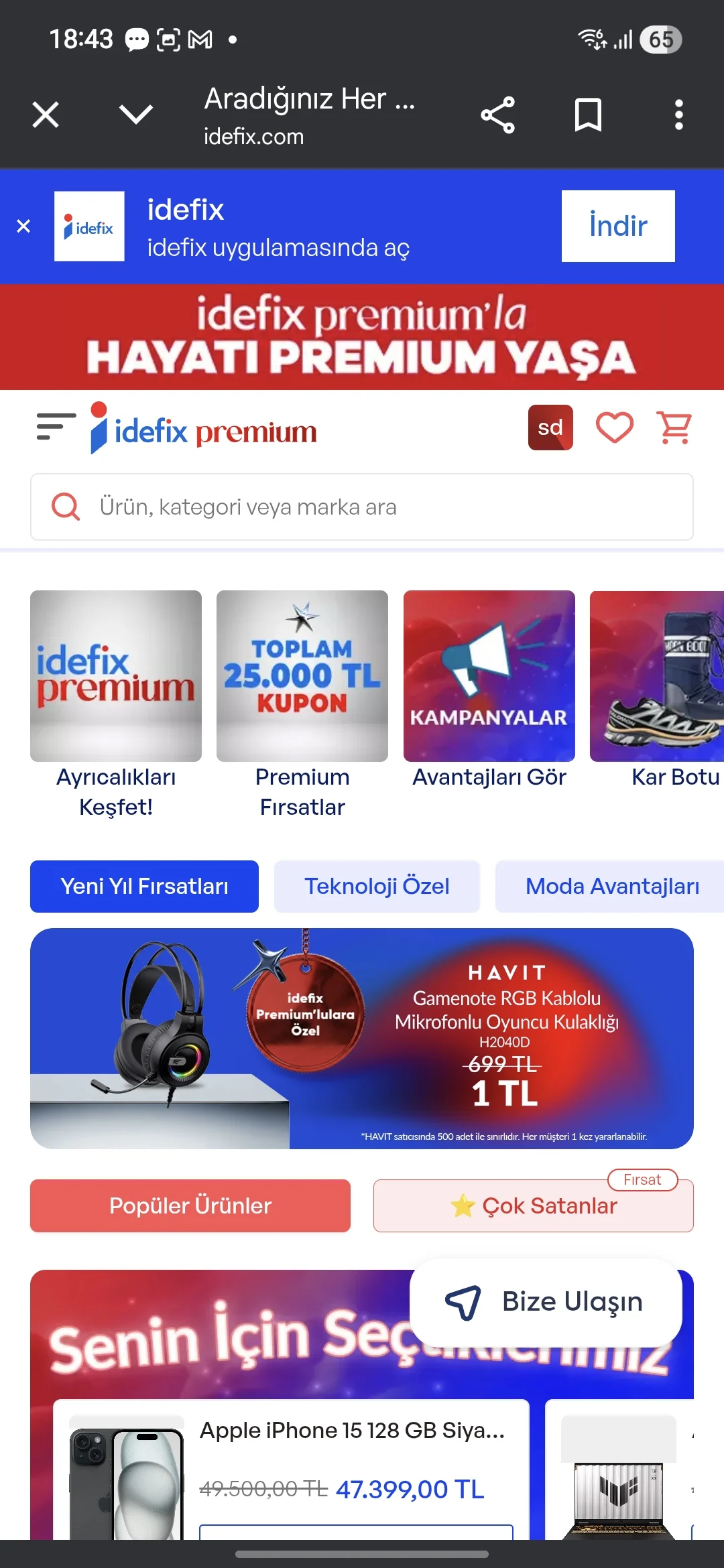Expand the page info chevron
Image resolution: width=724 pixels, height=1568 pixels.
pyautogui.click(x=135, y=115)
